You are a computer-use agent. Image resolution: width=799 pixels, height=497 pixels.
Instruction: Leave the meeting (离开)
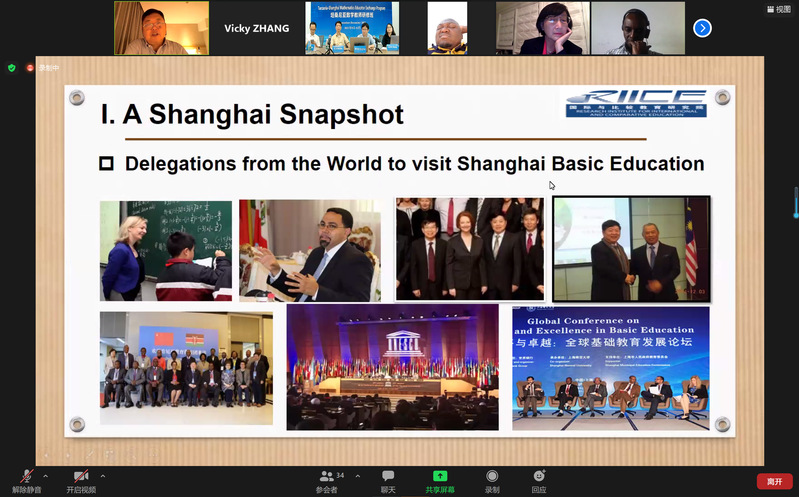click(774, 481)
